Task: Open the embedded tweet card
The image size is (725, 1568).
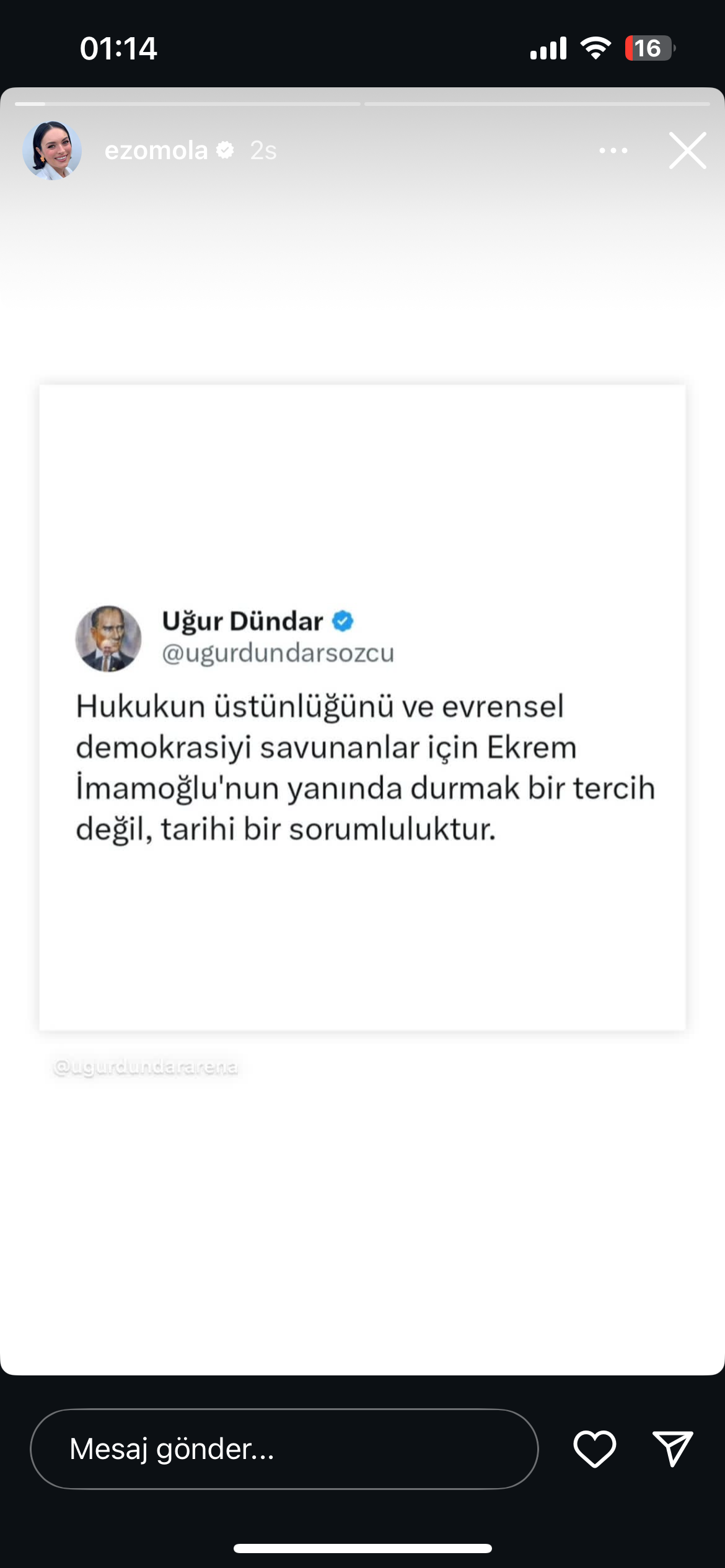Action: (362, 718)
